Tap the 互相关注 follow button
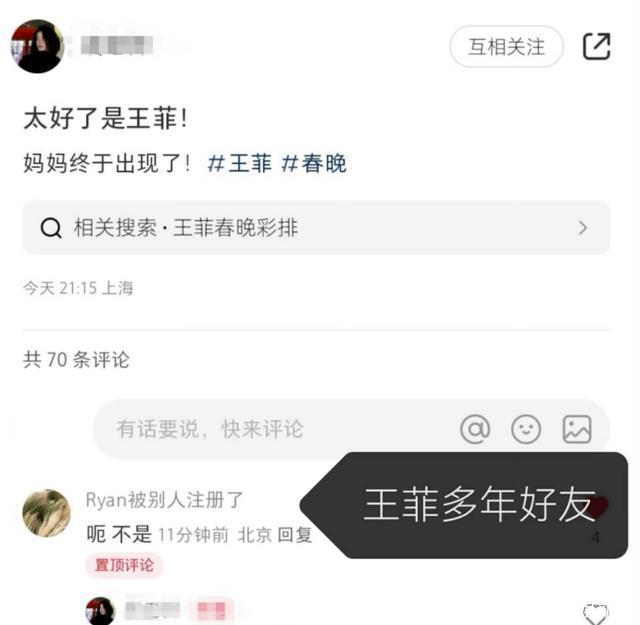The image size is (640, 625). [506, 46]
